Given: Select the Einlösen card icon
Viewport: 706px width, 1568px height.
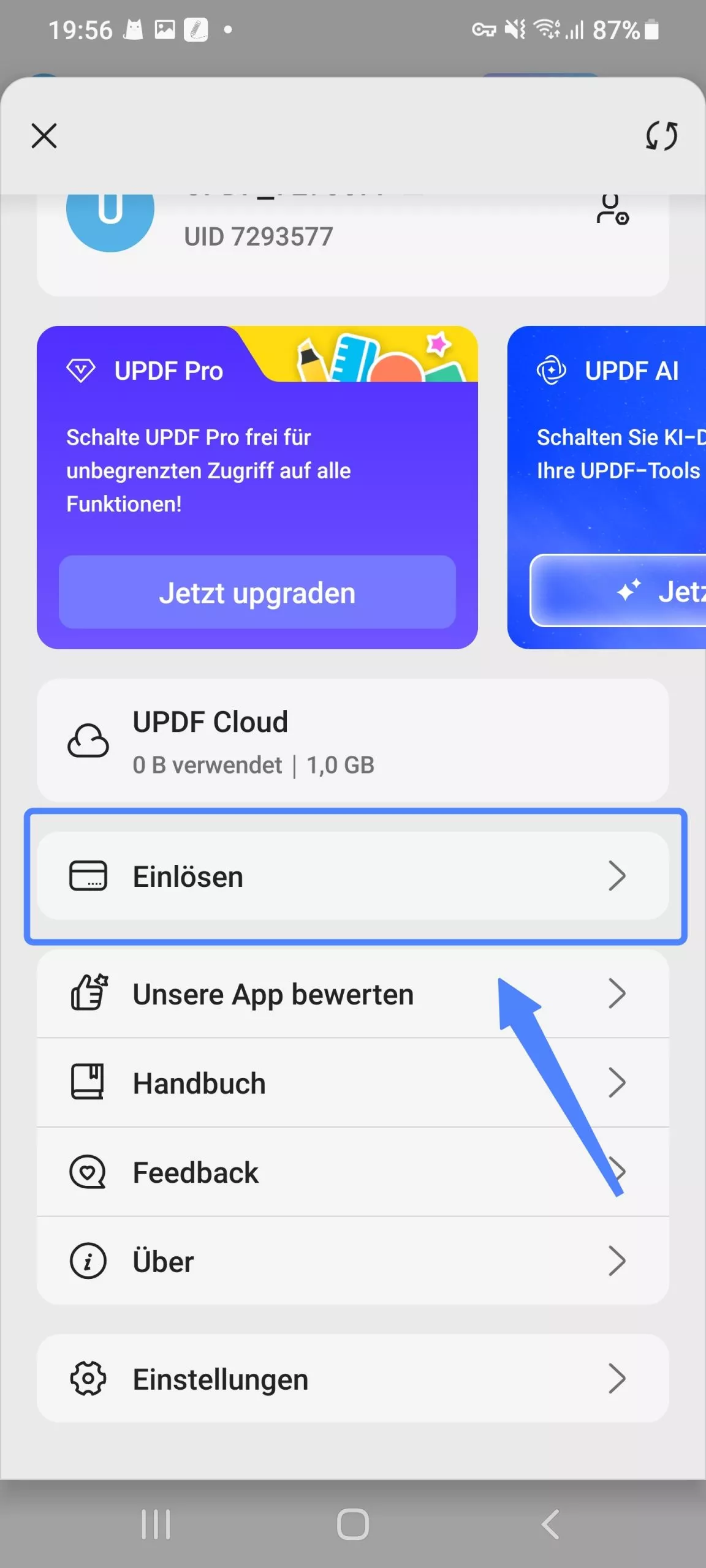Looking at the screenshot, I should coord(88,876).
